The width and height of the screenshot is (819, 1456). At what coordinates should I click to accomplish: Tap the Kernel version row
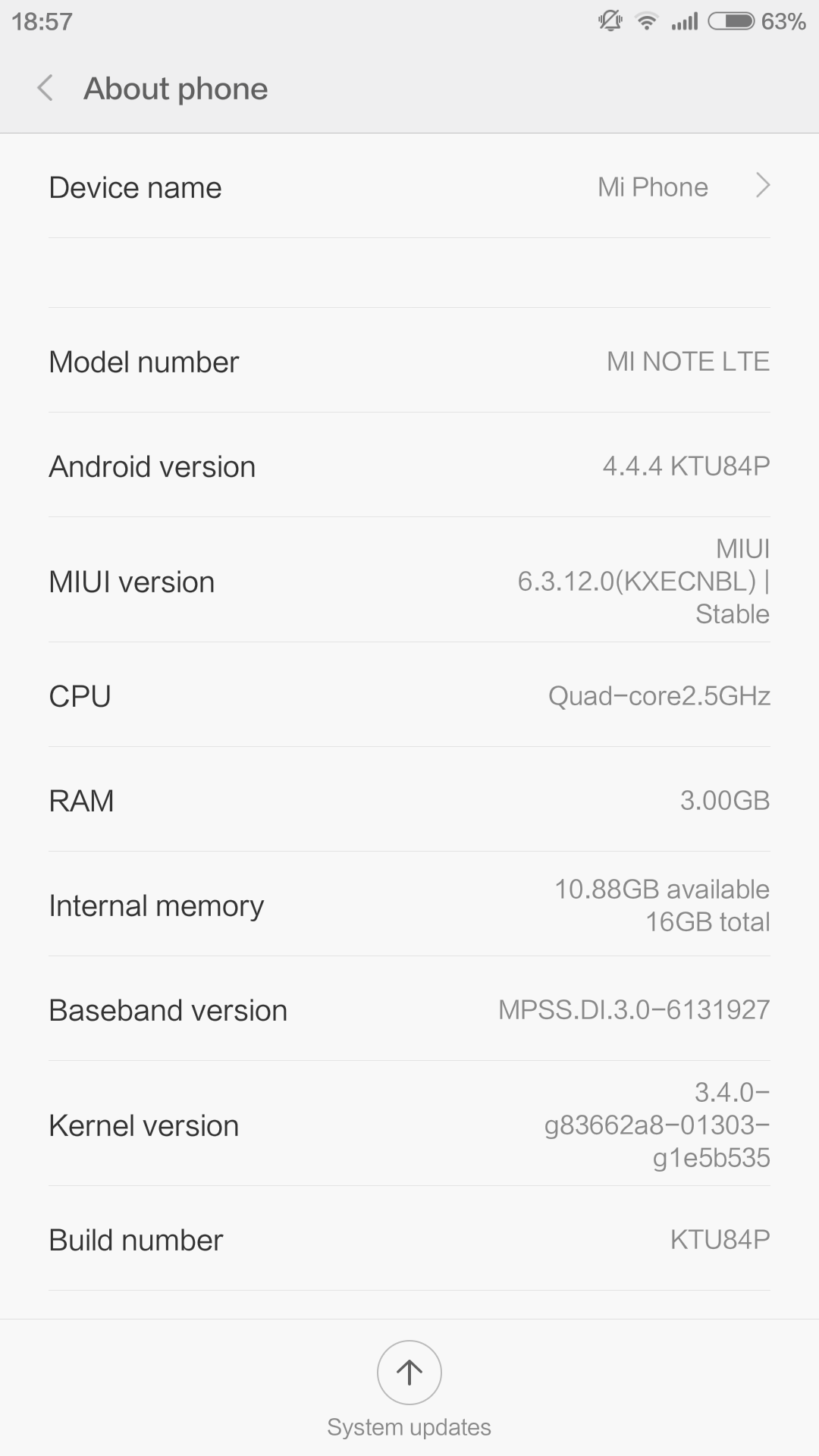tap(409, 1124)
